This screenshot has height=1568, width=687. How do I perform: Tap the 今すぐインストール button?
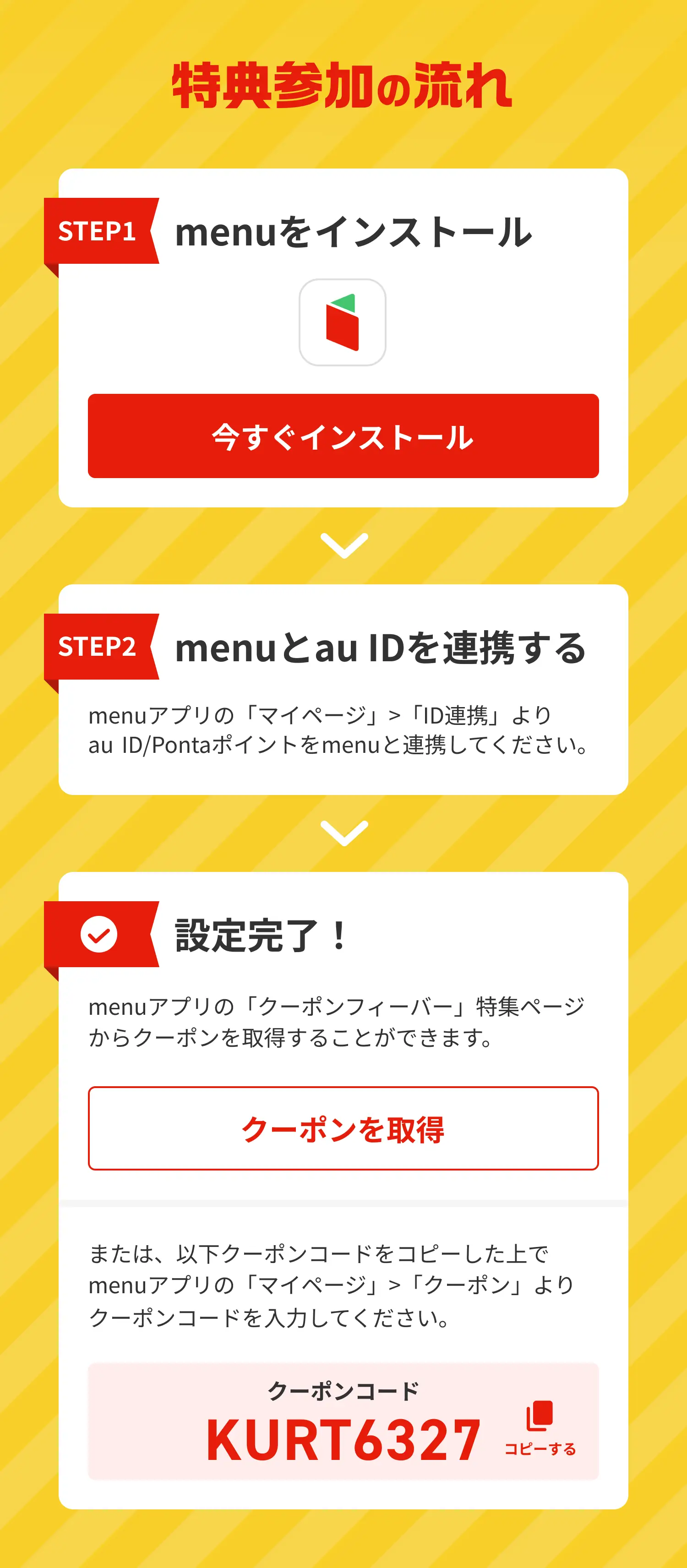[x=343, y=436]
